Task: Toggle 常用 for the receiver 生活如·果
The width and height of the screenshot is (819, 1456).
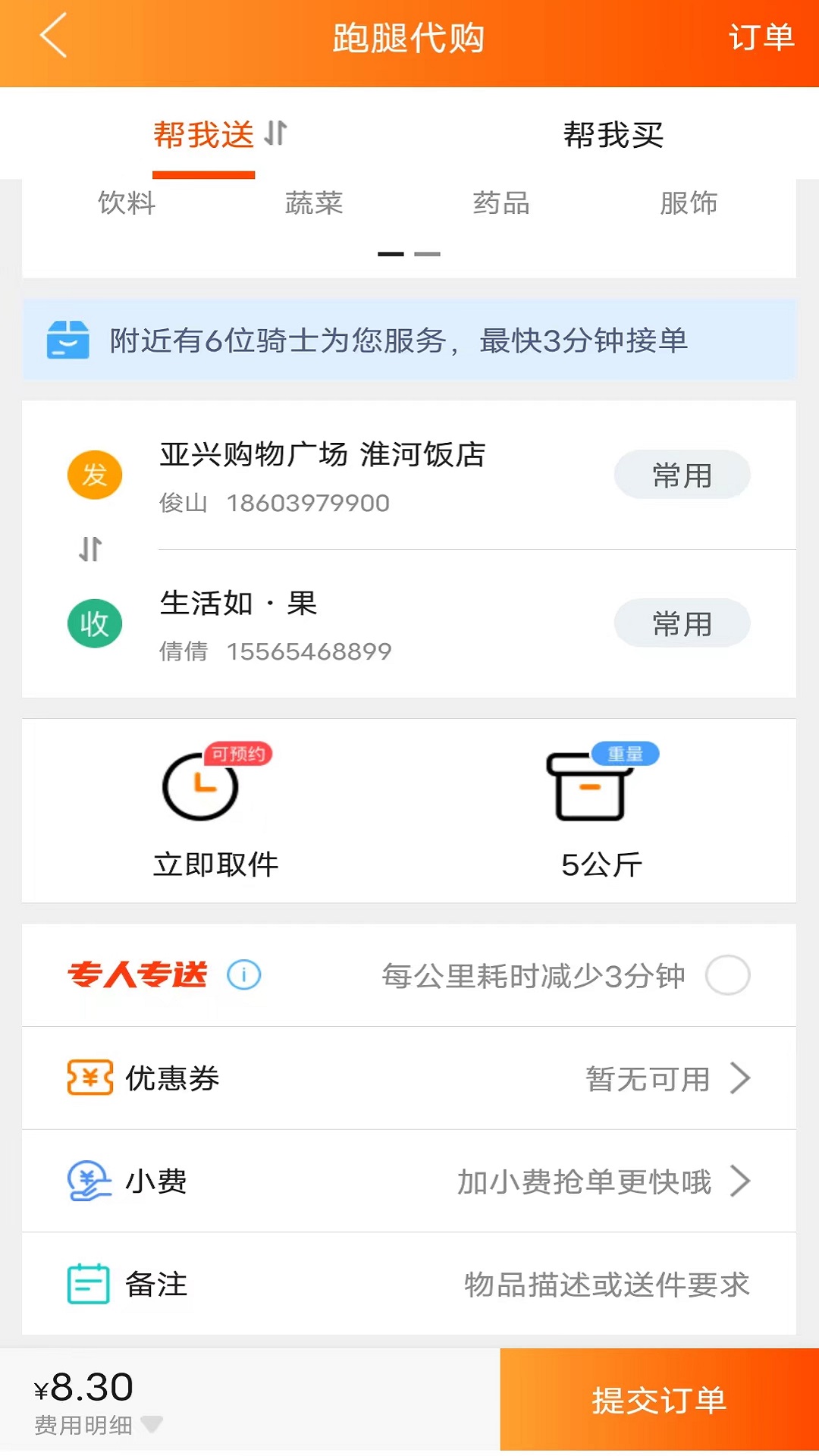Action: pos(681,623)
